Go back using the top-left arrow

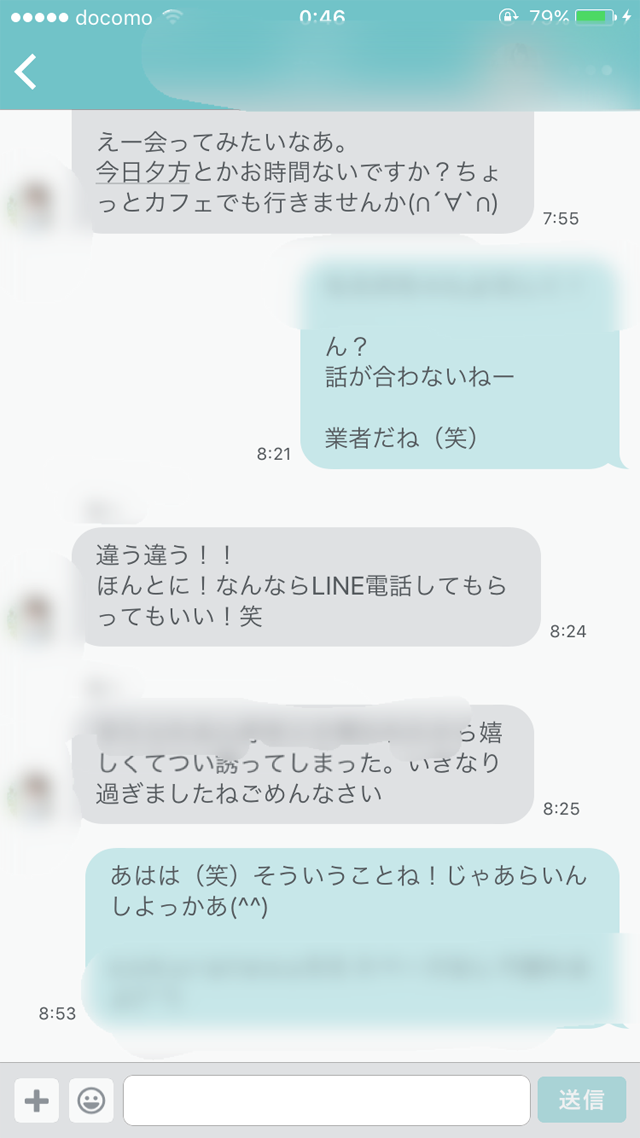coord(26,72)
